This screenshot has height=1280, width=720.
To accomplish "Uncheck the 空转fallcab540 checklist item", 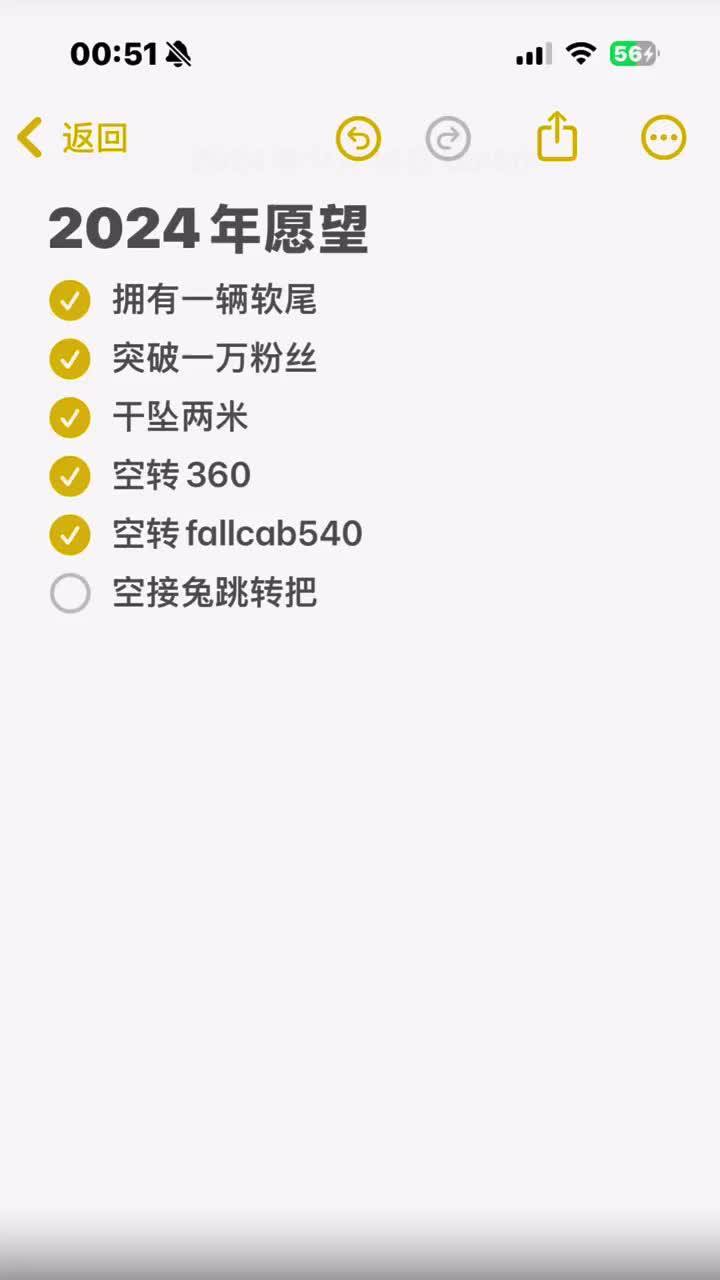I will click(70, 534).
